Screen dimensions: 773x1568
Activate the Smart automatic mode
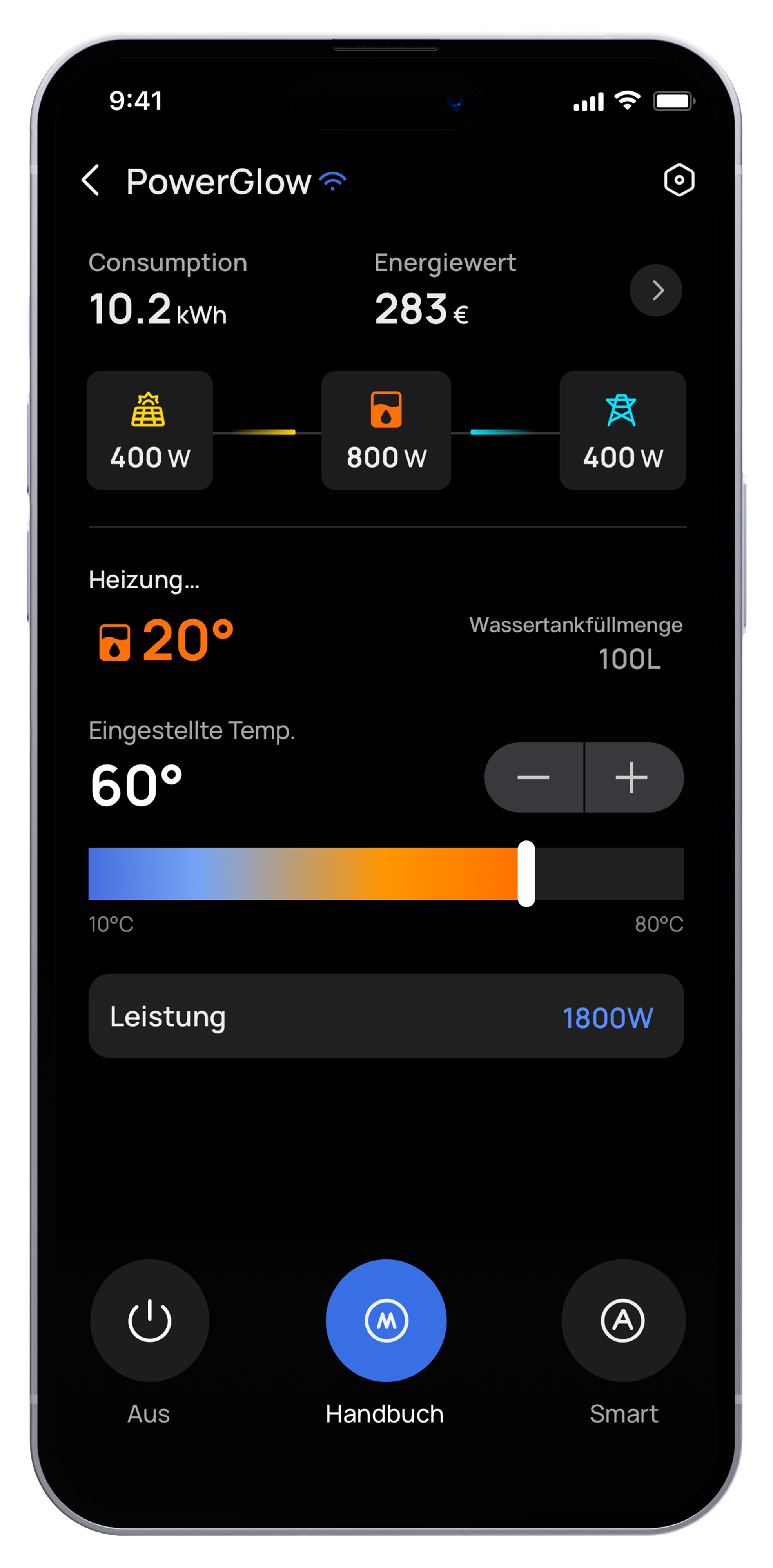(x=622, y=1321)
